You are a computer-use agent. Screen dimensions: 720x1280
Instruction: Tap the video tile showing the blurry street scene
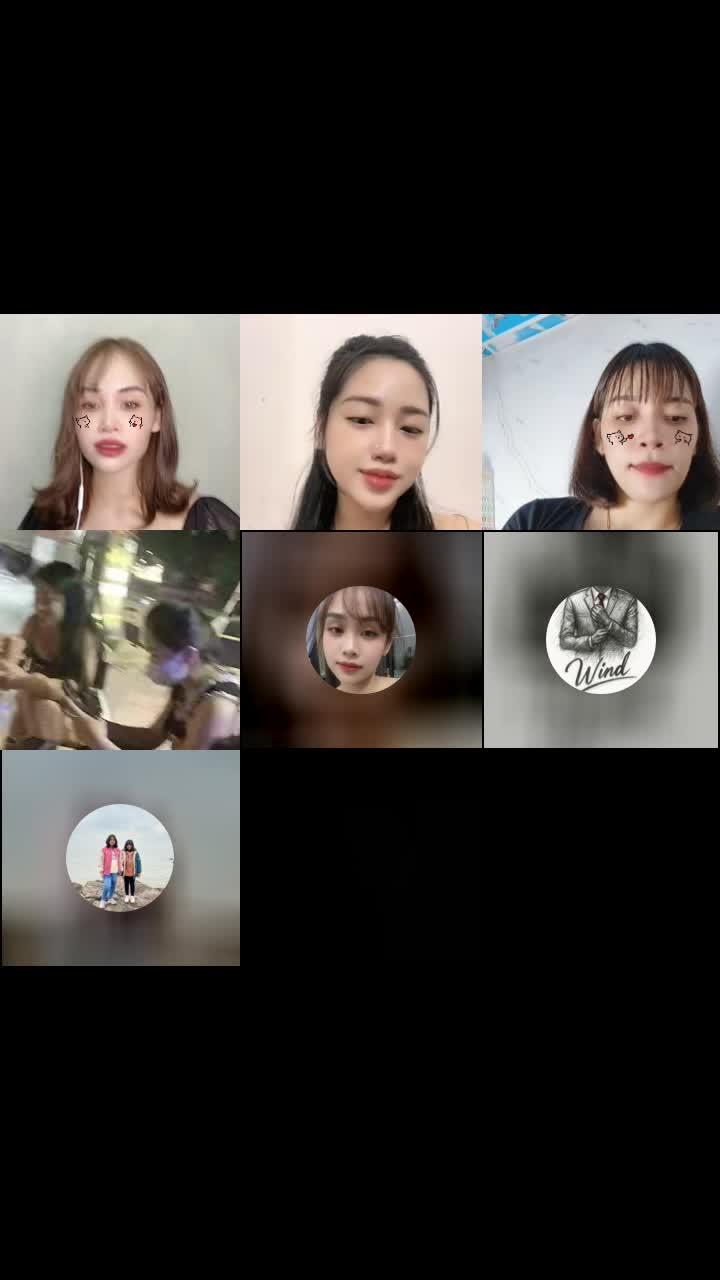(120, 640)
